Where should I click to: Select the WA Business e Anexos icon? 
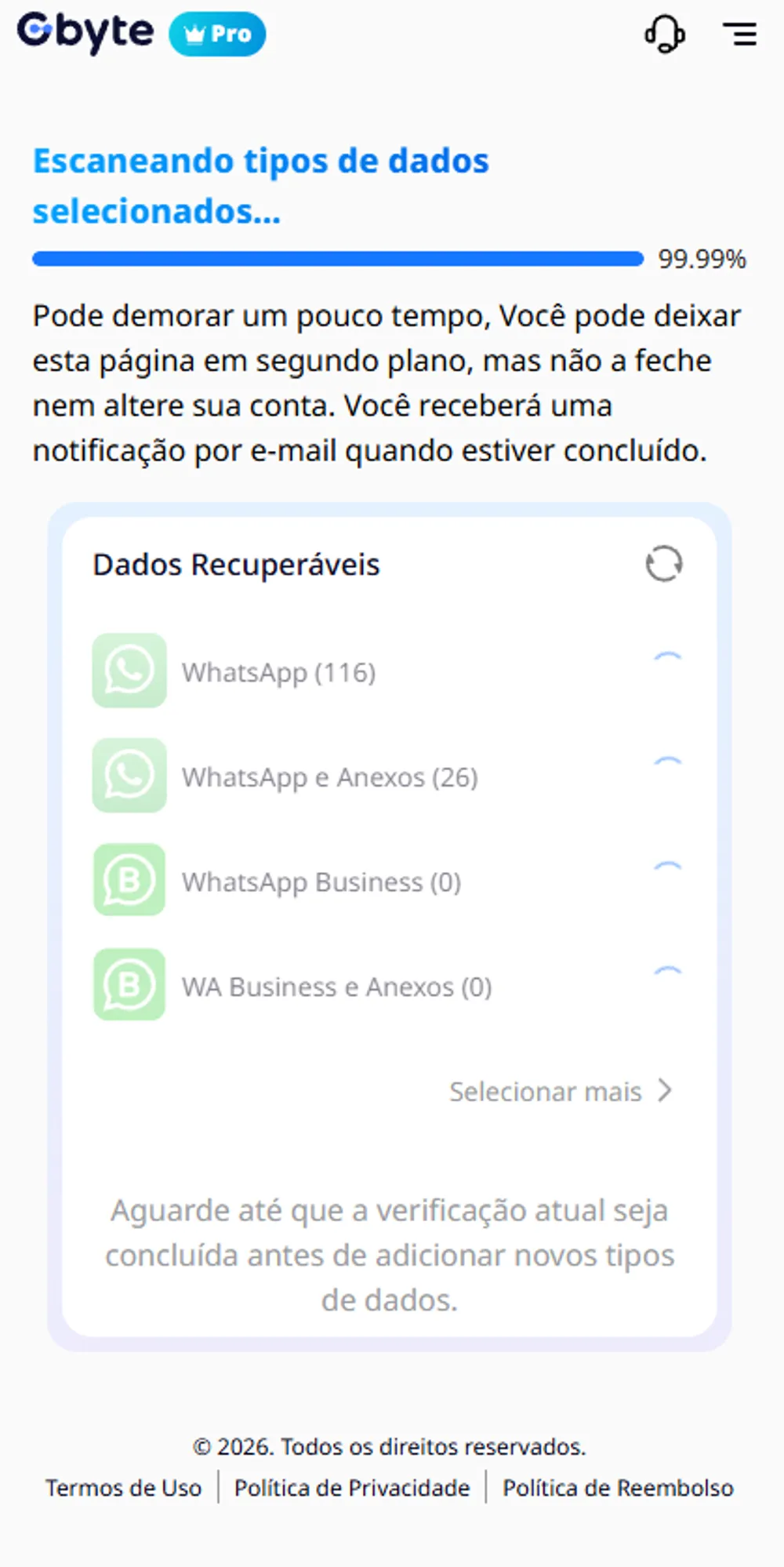tap(129, 986)
